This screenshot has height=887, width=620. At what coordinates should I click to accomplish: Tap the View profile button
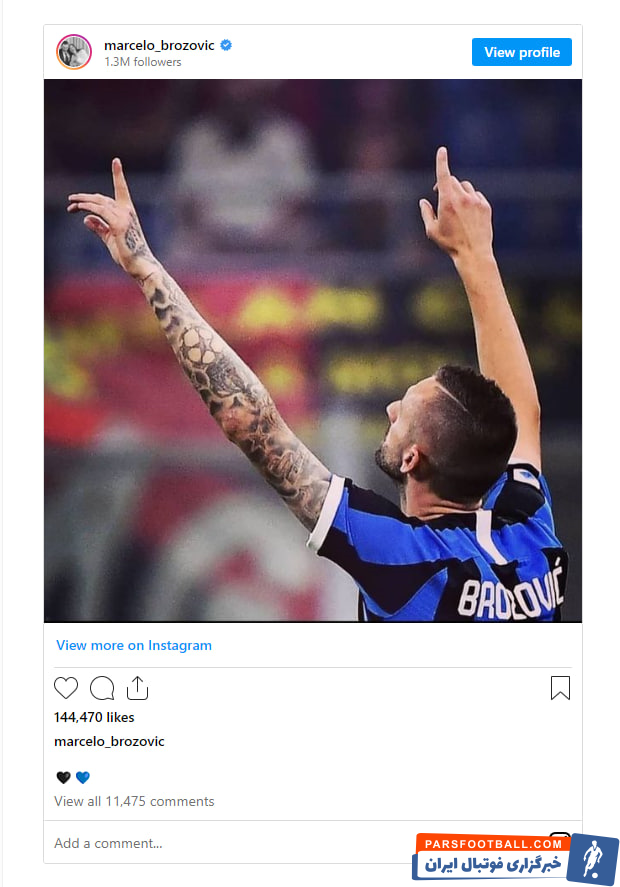[521, 52]
